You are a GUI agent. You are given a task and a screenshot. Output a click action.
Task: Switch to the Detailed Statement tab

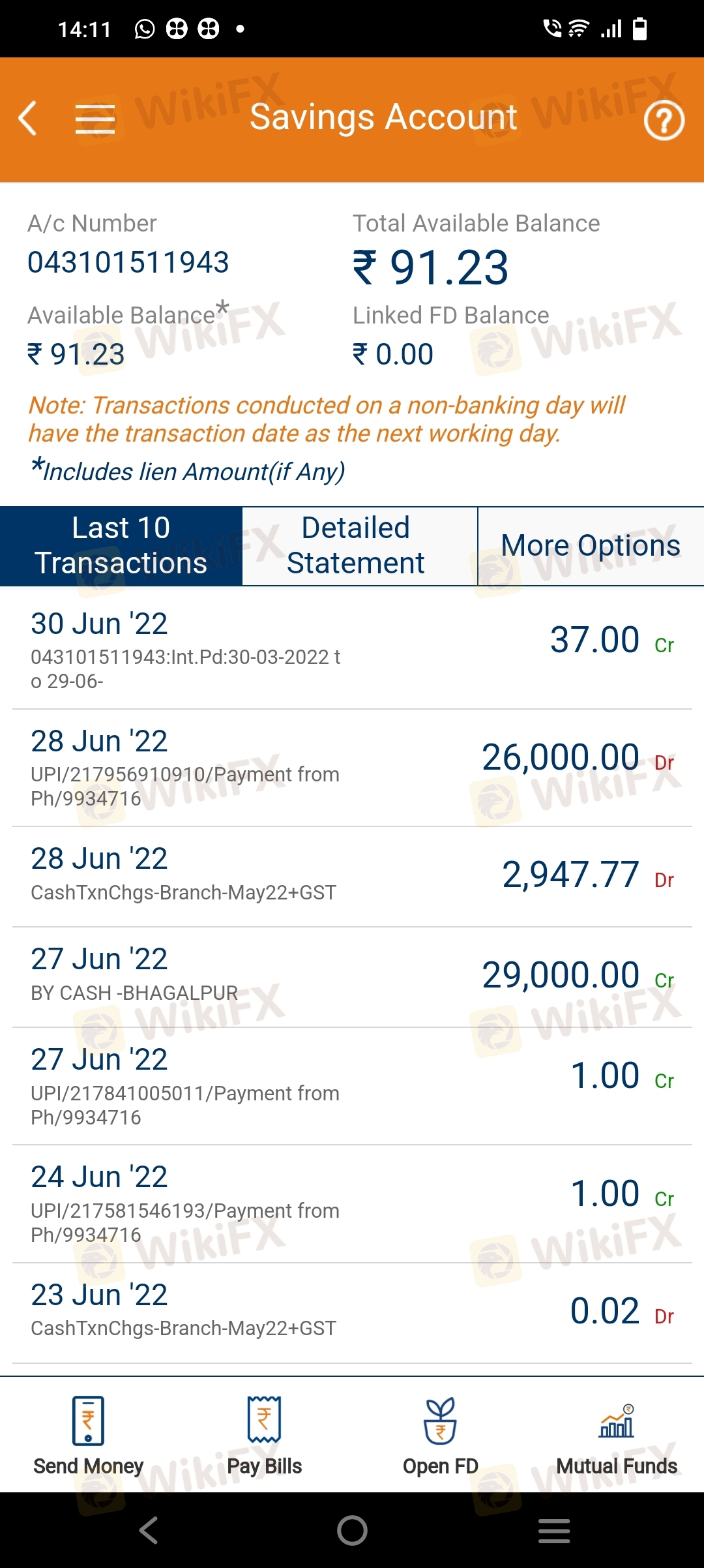[357, 546]
